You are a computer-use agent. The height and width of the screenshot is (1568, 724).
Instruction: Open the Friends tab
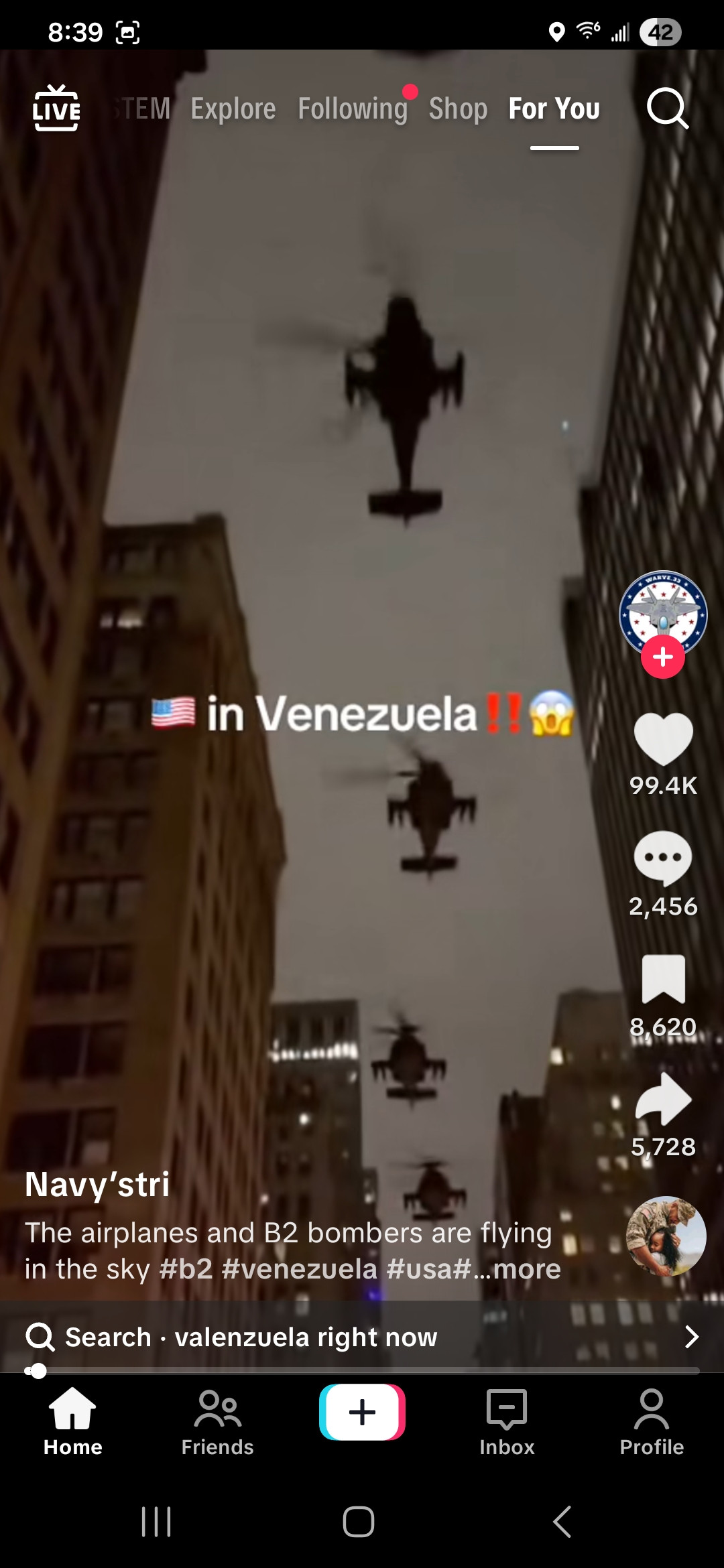[217, 1422]
